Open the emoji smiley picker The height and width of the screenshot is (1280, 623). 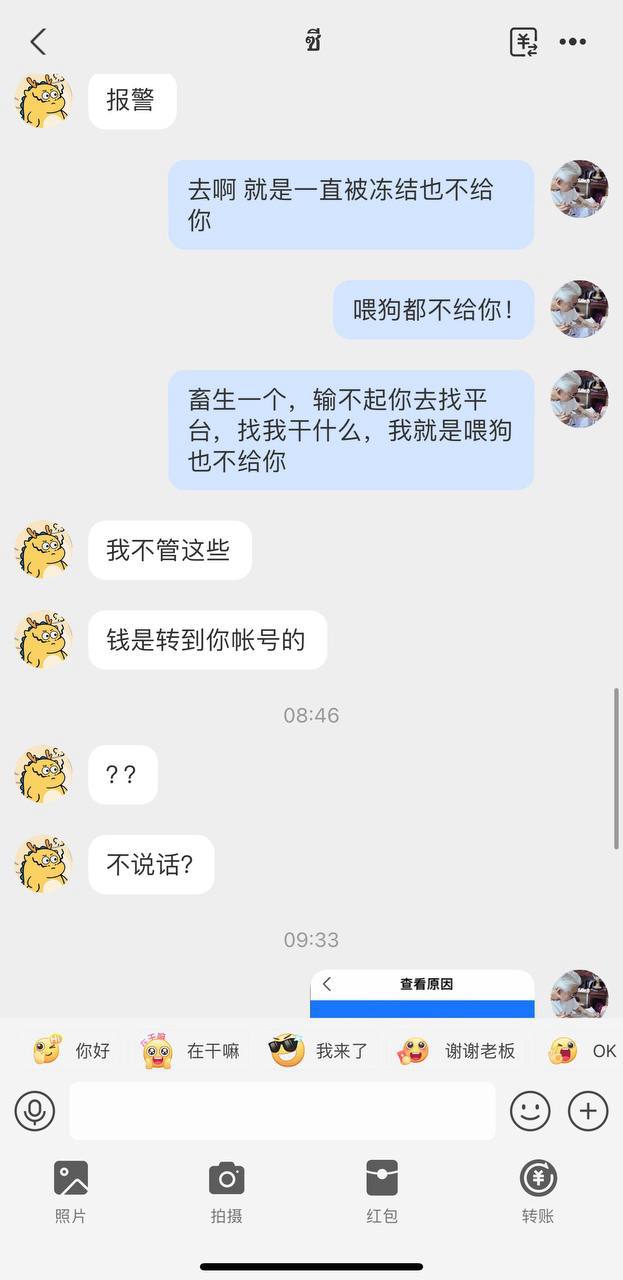coord(530,1110)
